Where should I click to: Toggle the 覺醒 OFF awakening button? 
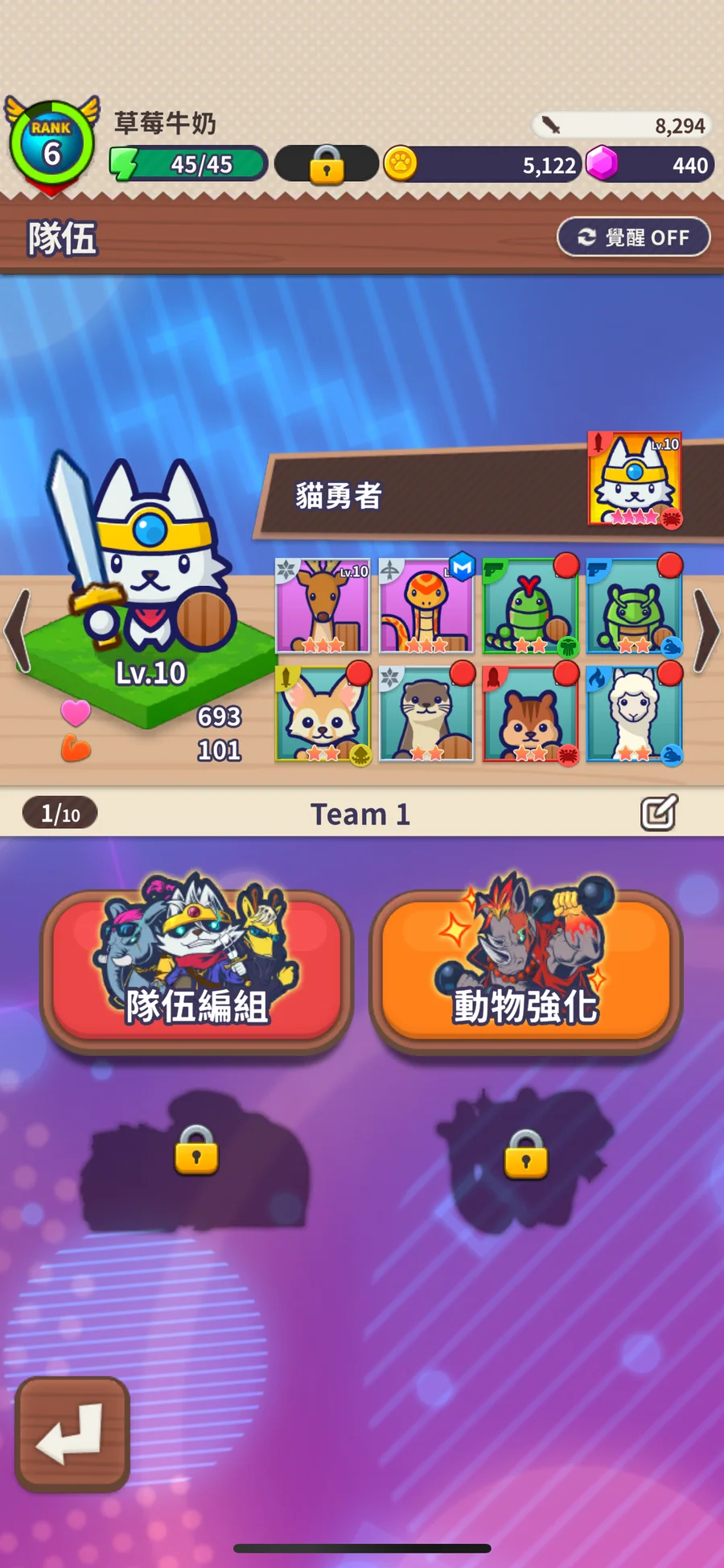pos(634,237)
